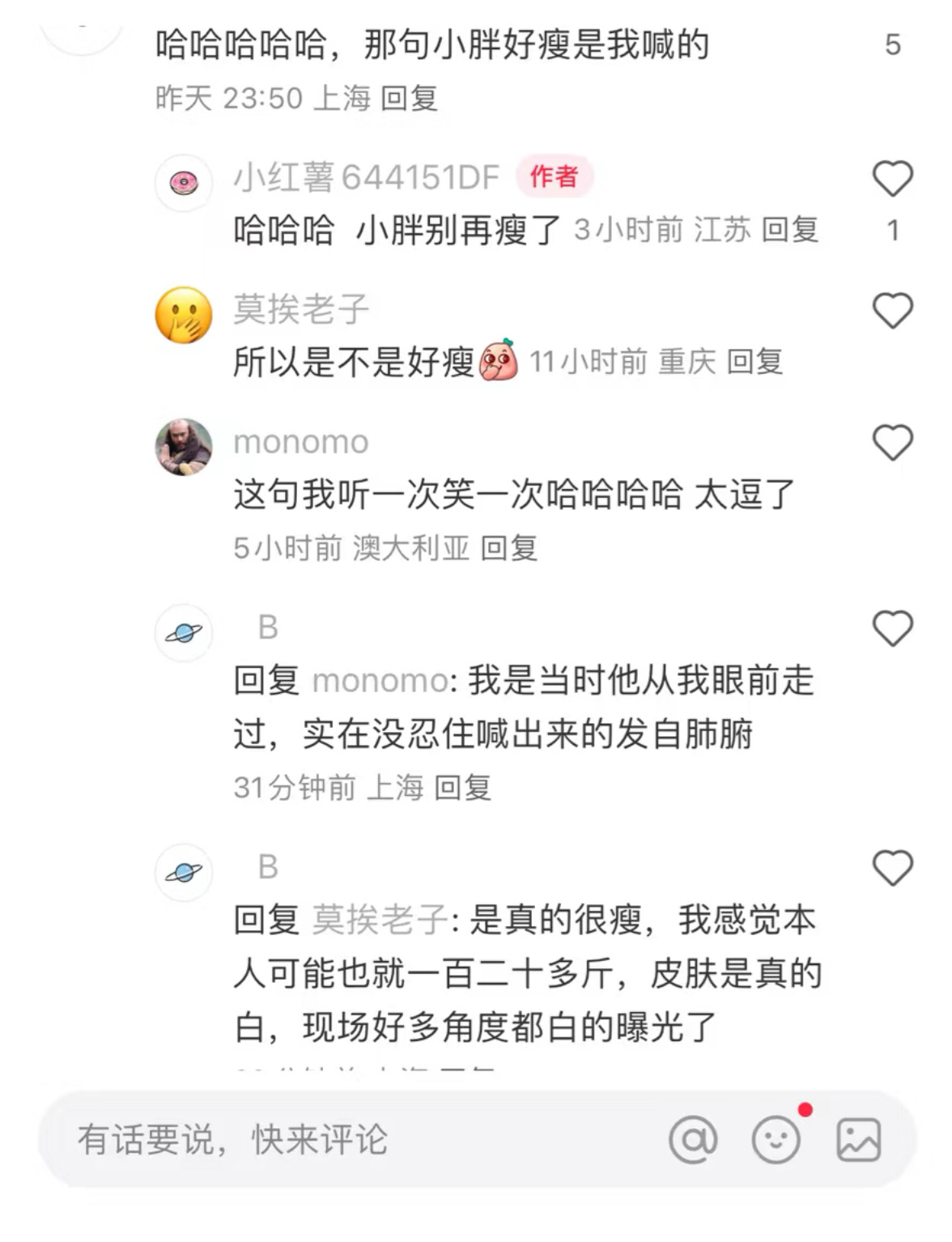This screenshot has width=952, height=1242.
Task: Click B's planet avatar on bottom reply
Action: click(182, 873)
